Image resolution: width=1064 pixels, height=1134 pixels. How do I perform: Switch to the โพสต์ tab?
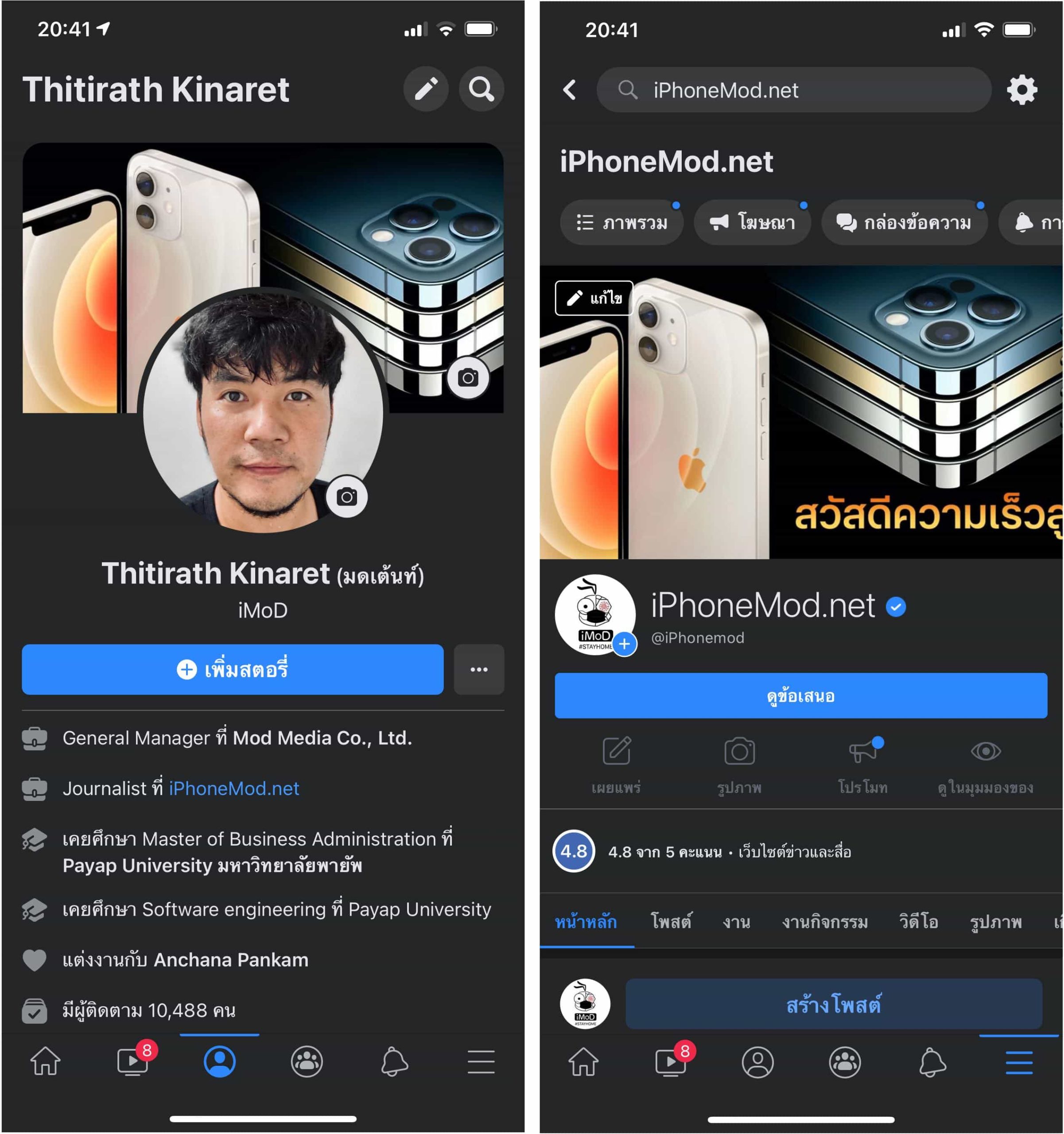pyautogui.click(x=671, y=922)
